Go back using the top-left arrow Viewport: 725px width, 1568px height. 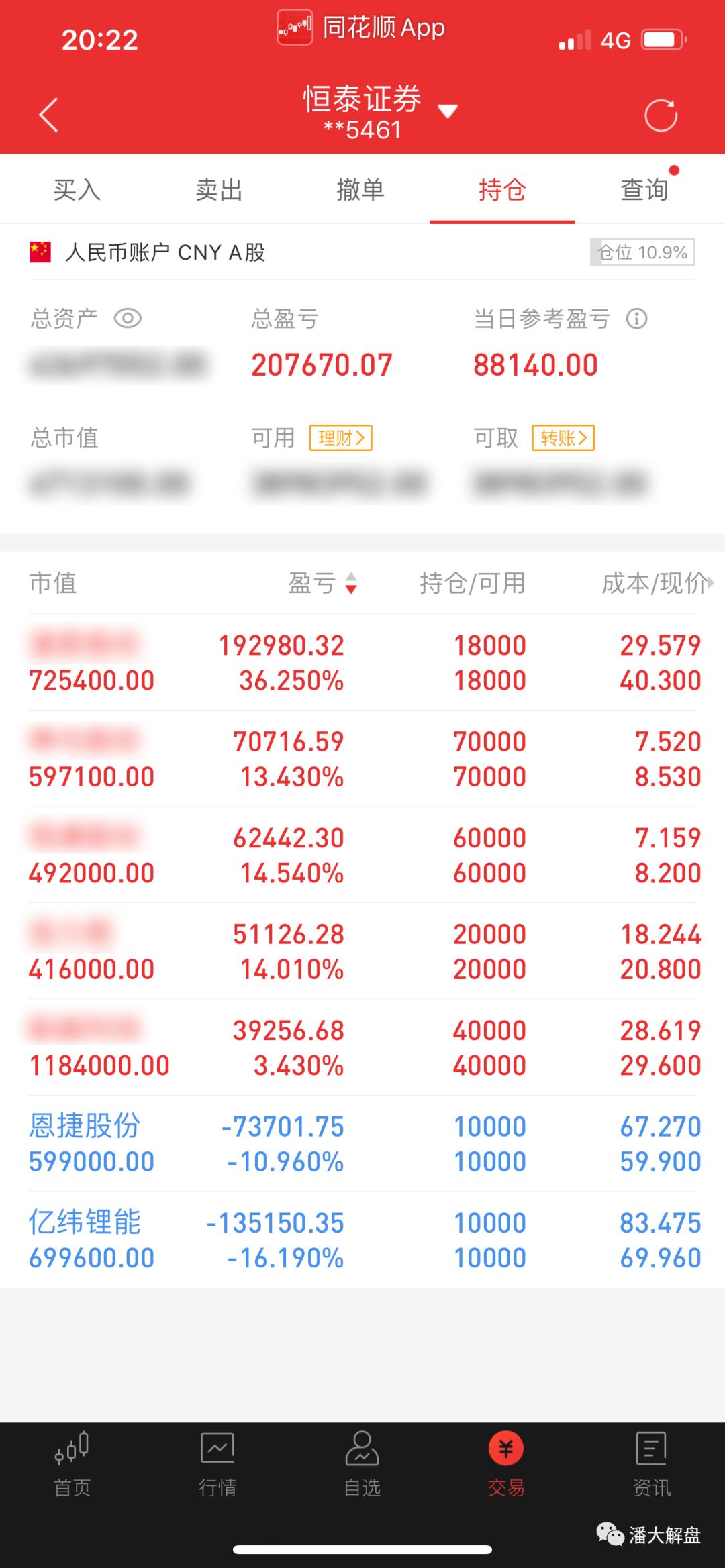48,115
